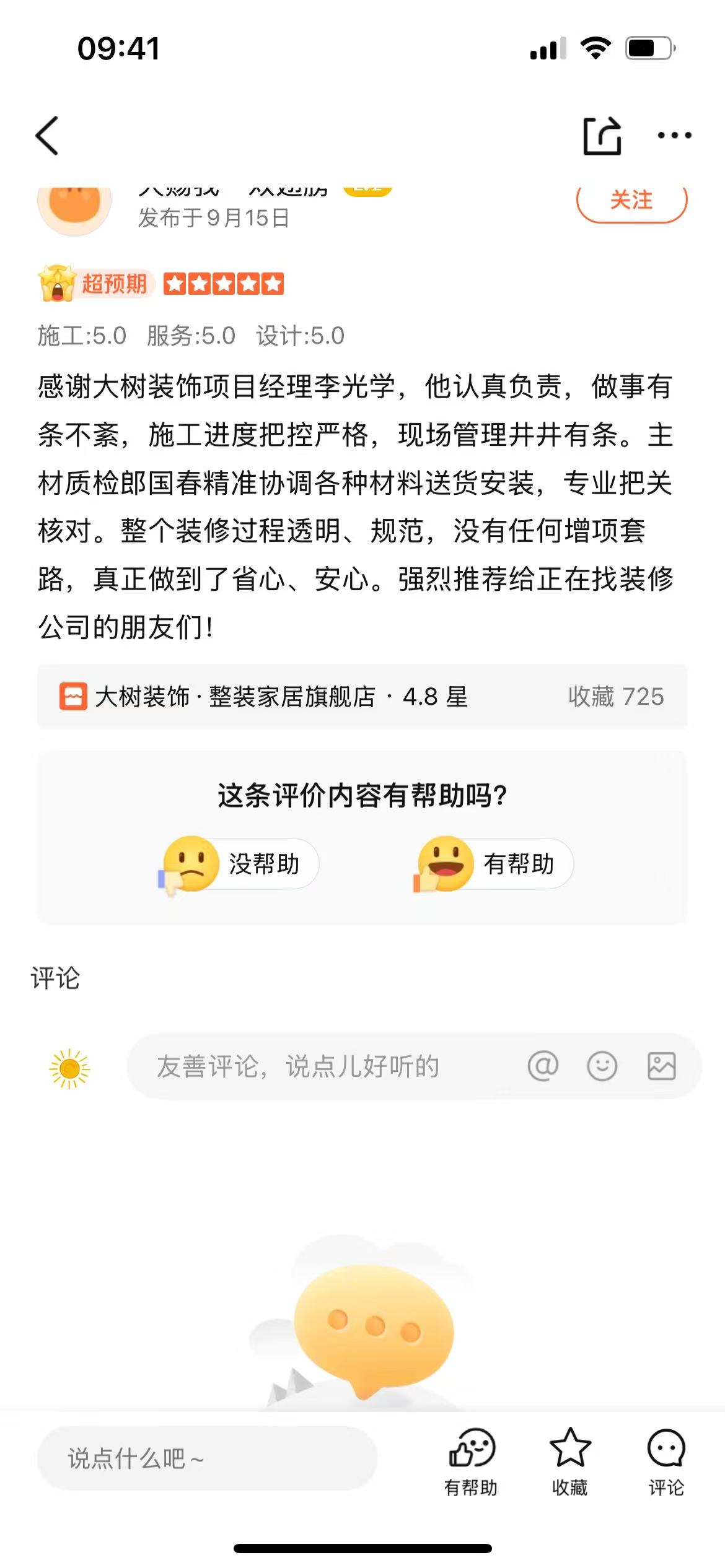The image size is (725, 1568).
Task: Open the emoji picker in comment bar
Action: tap(602, 1066)
